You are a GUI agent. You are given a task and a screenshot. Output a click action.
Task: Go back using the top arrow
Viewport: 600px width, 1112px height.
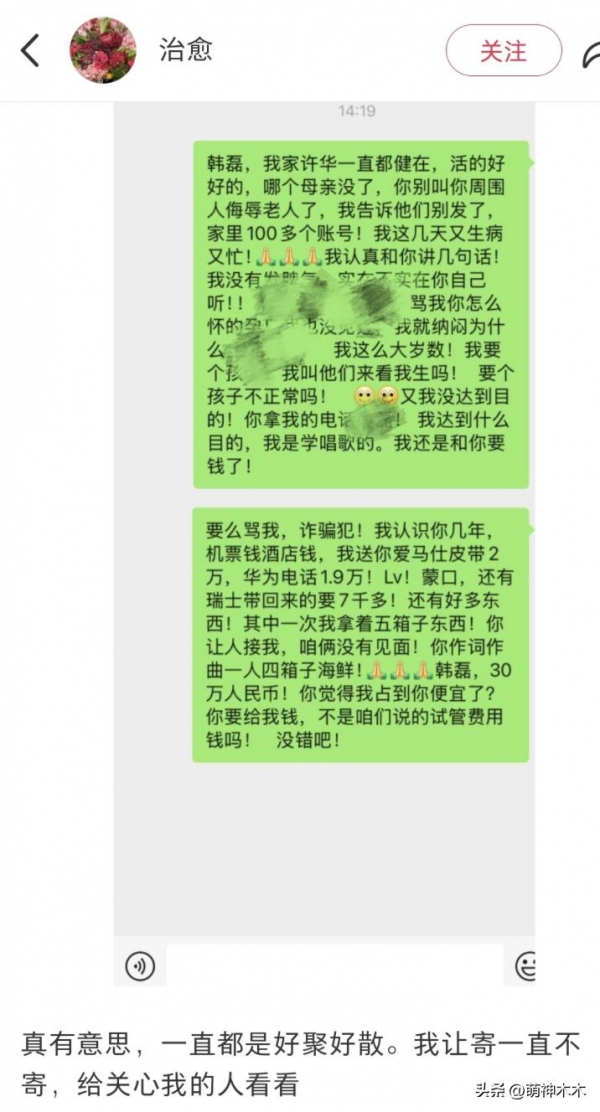pos(31,50)
